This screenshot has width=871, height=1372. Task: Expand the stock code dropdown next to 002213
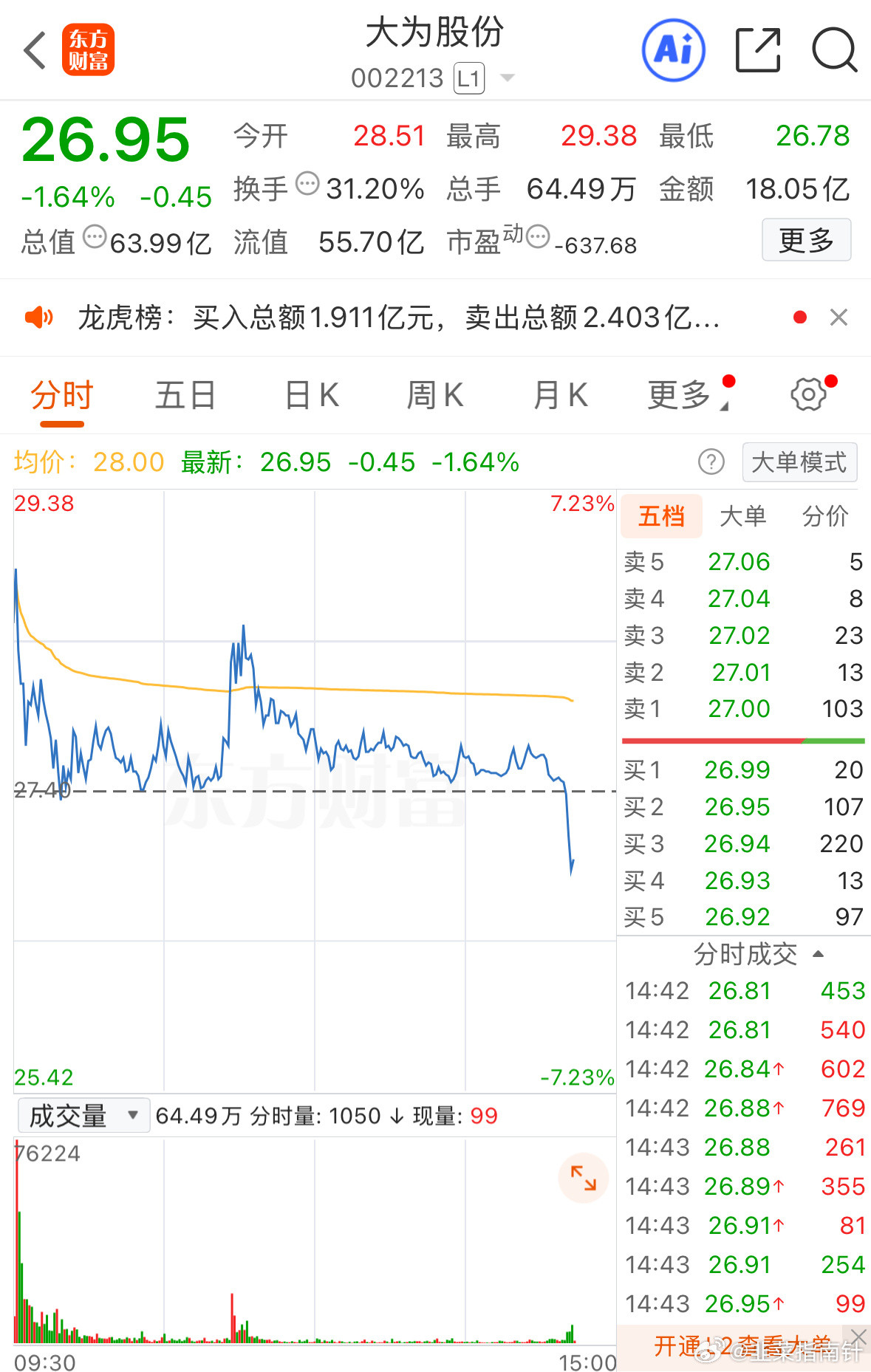pos(508,77)
